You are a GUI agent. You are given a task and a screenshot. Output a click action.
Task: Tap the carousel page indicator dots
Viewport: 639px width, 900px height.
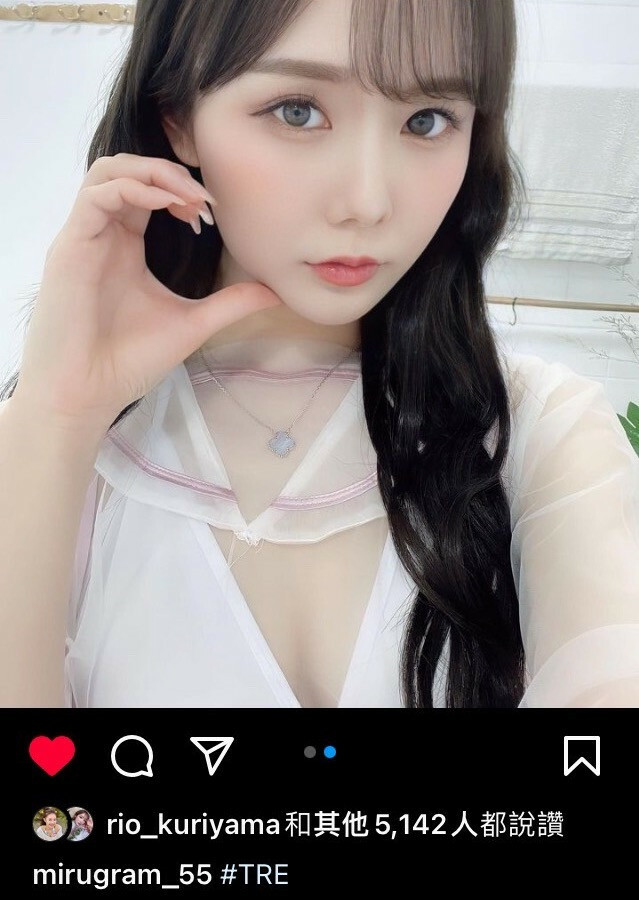[320, 752]
